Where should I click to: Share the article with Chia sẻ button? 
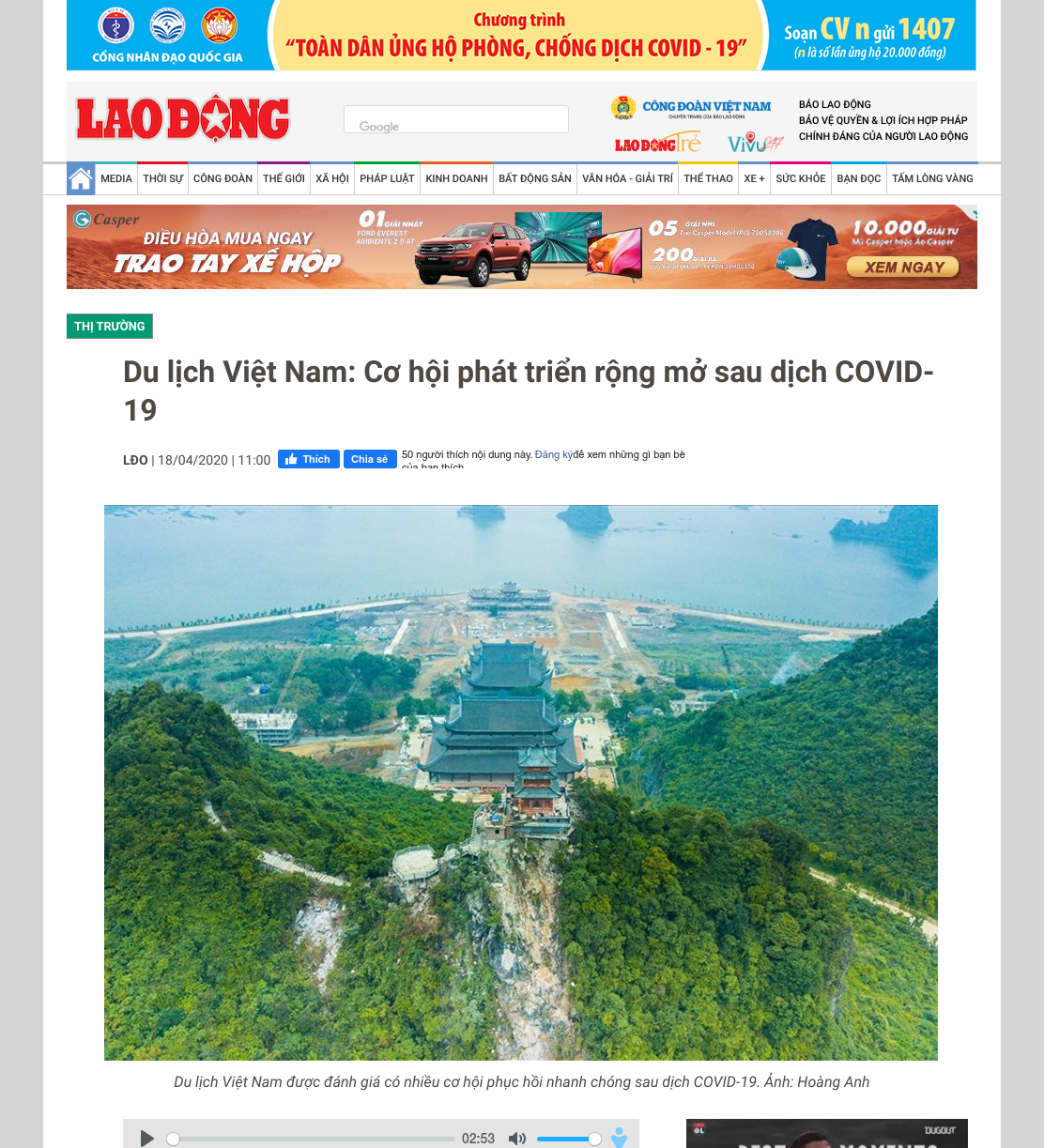369,459
